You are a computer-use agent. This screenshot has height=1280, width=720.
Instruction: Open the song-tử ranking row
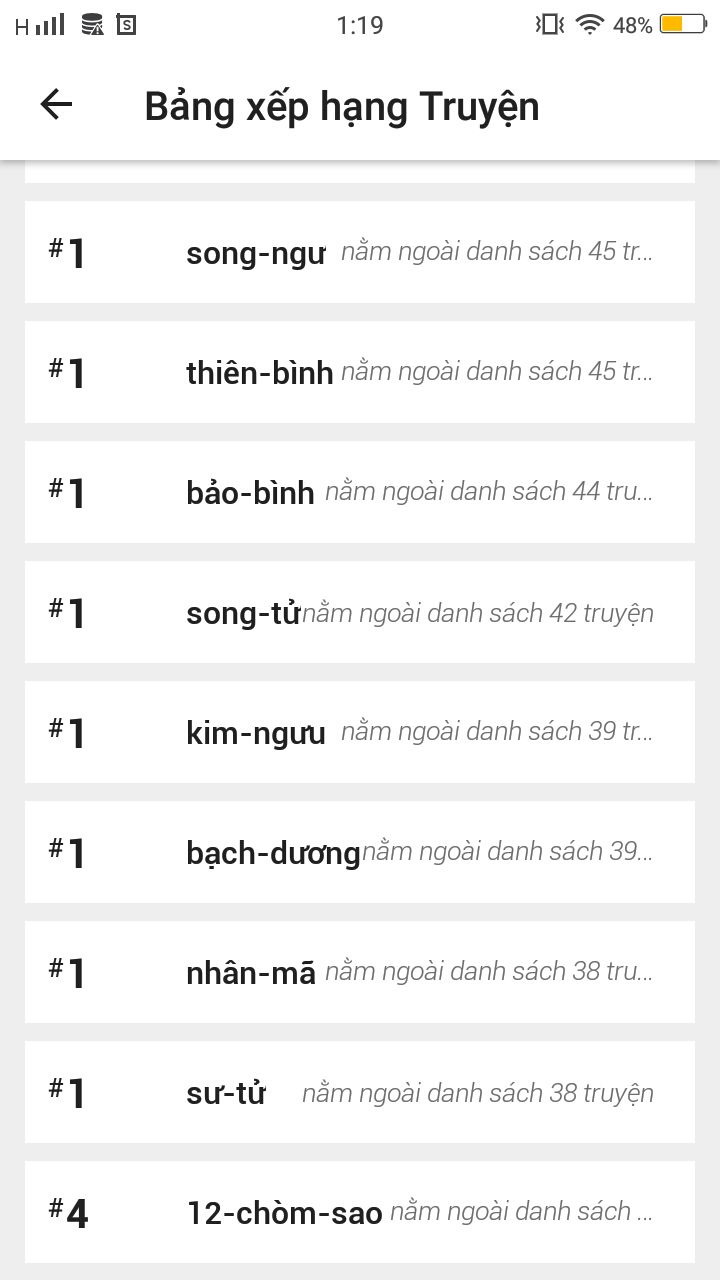359,612
